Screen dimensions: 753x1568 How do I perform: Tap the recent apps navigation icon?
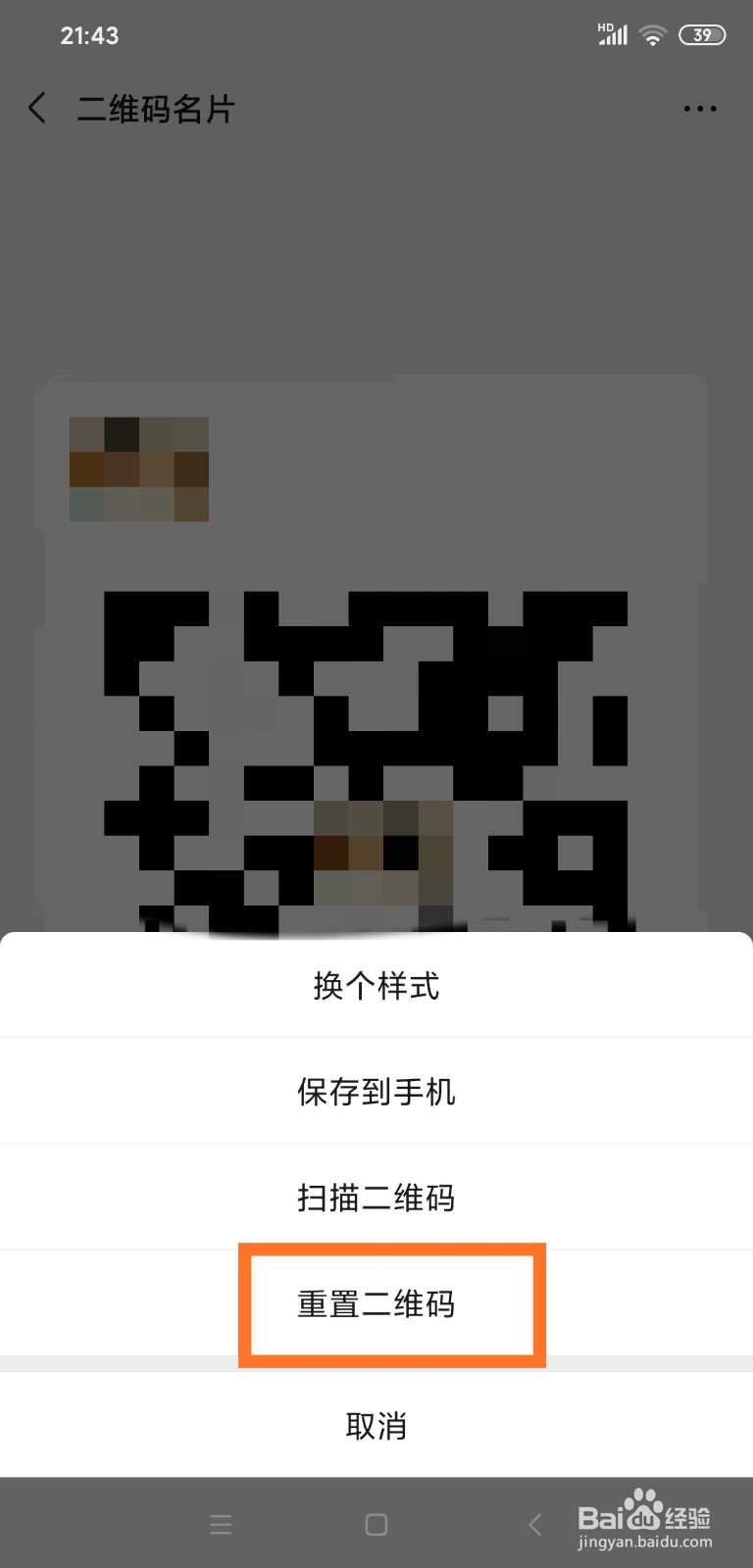221,1524
